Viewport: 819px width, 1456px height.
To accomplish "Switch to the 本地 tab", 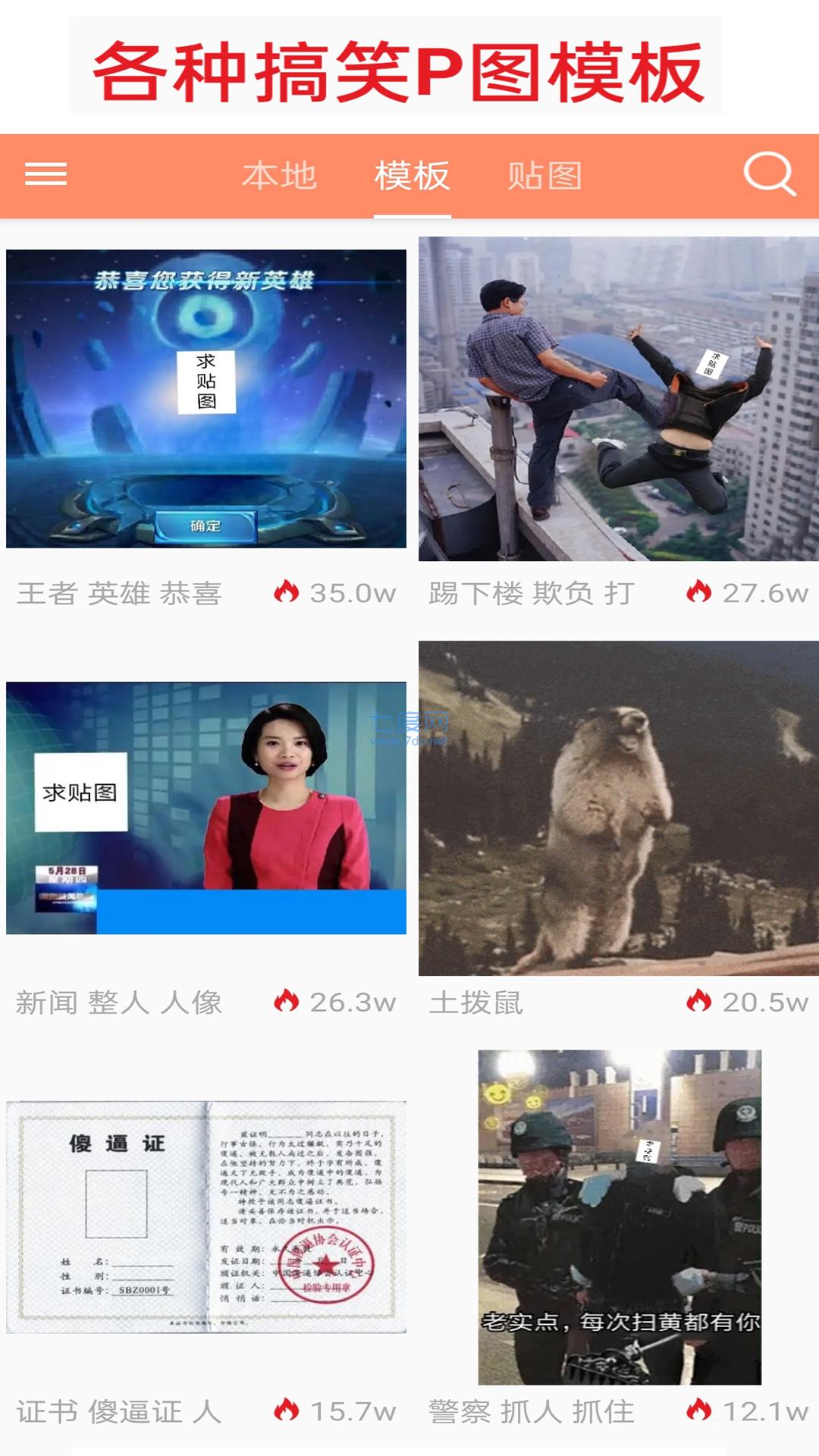I will (x=282, y=174).
